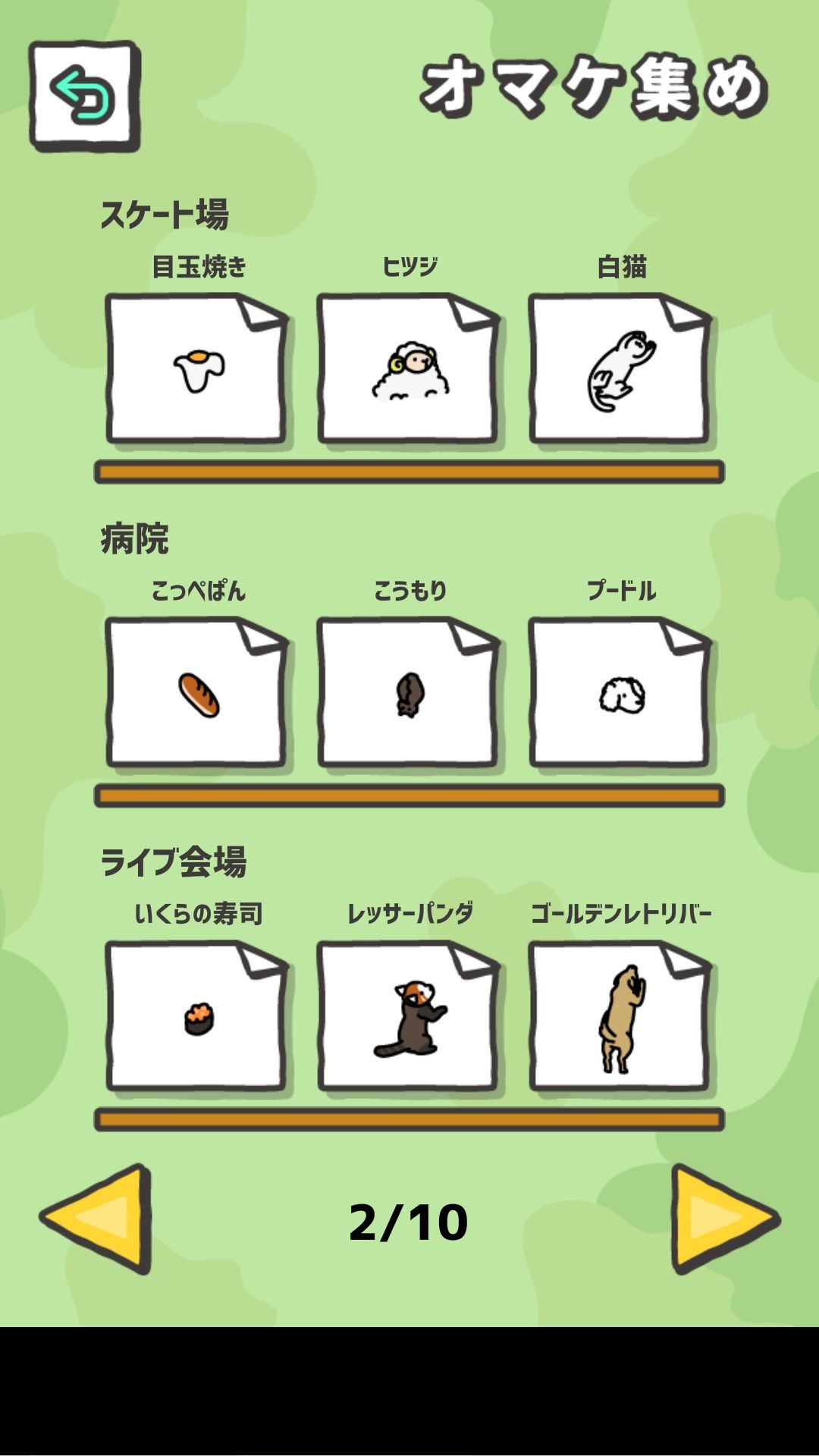819x1456 pixels.
Task: Tap the fried egg (目玉焼き) sticker
Action: (199, 369)
